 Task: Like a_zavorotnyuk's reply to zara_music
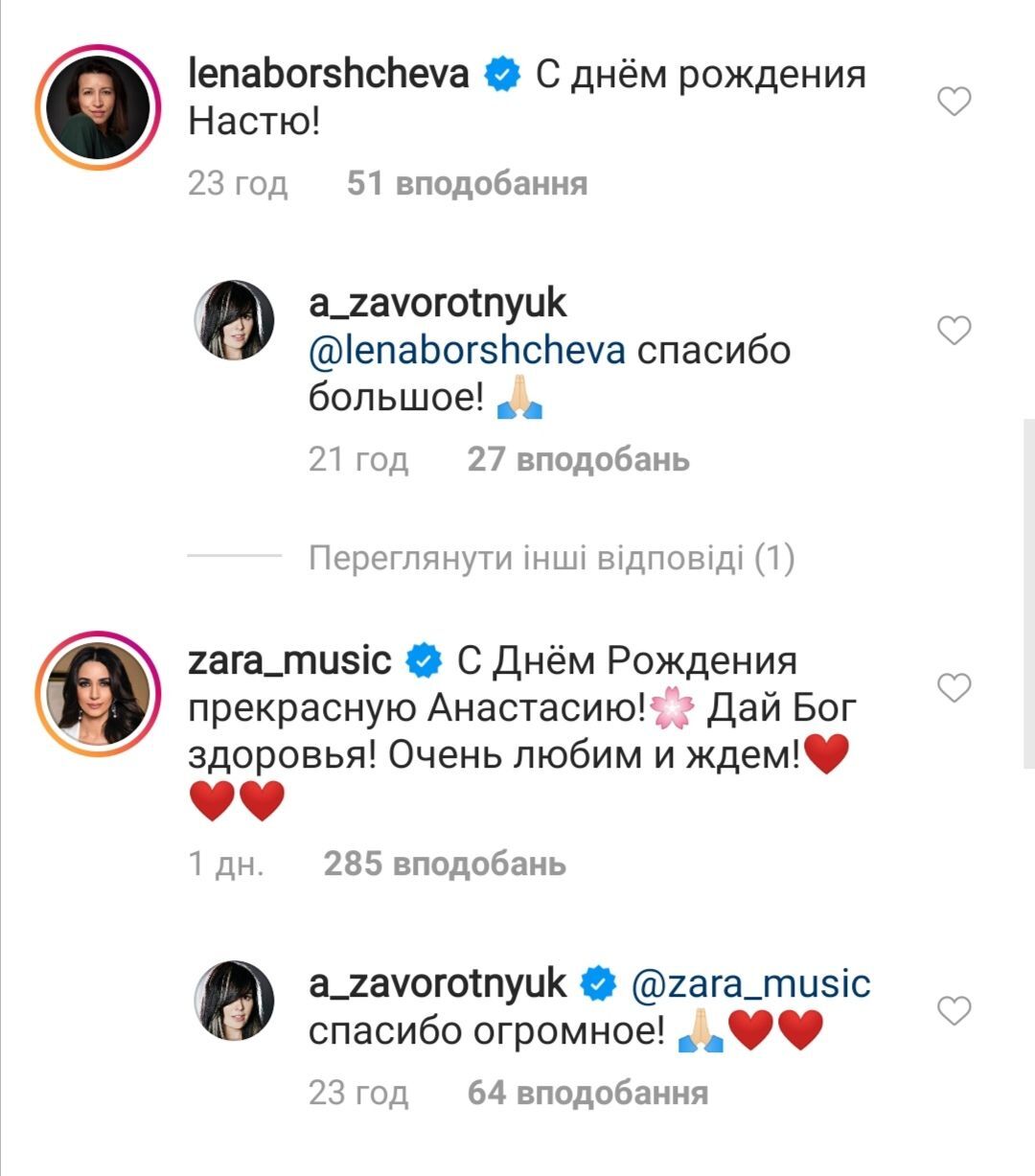click(954, 1010)
